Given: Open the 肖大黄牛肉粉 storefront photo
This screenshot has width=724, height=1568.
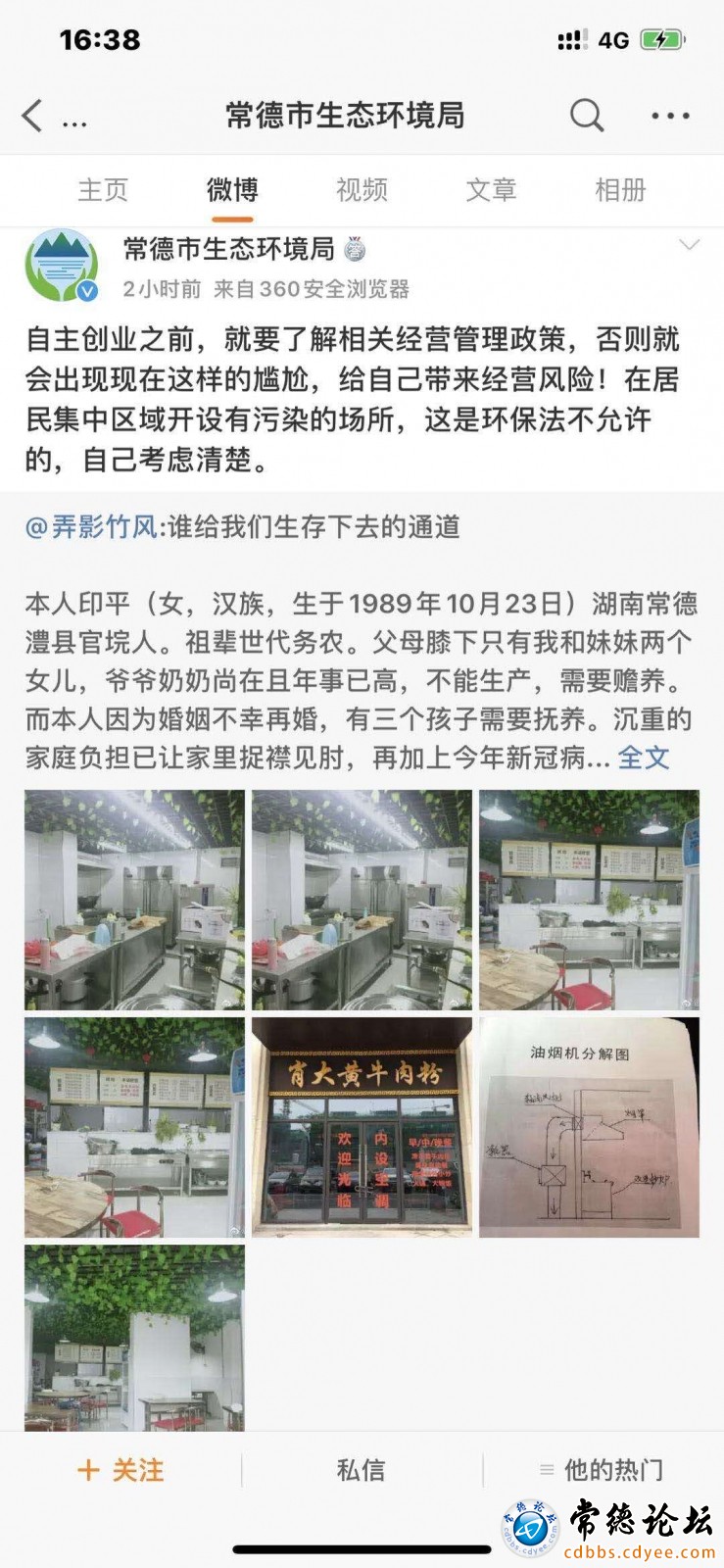Looking at the screenshot, I should (362, 1127).
